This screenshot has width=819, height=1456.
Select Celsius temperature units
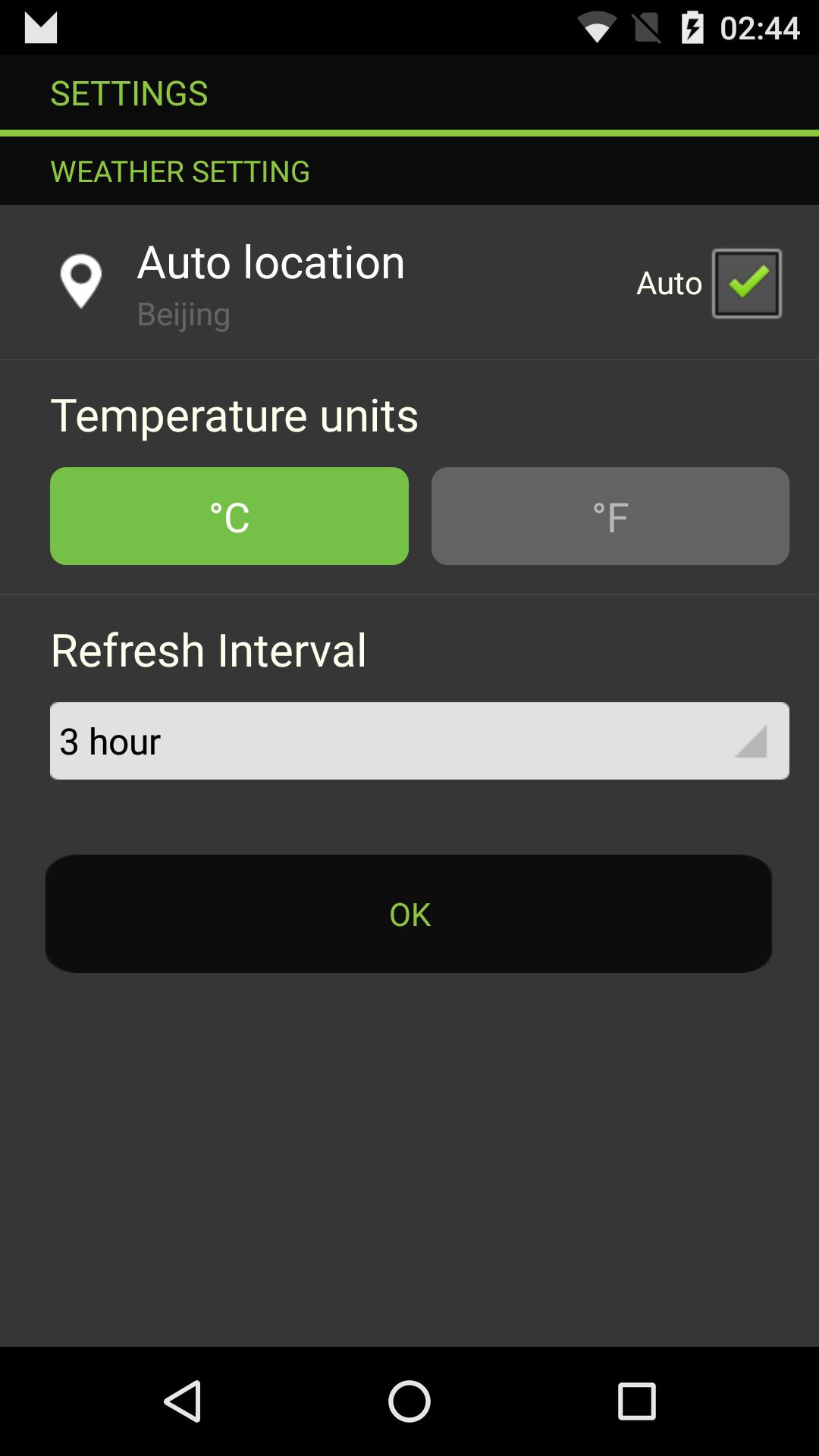[x=229, y=516]
